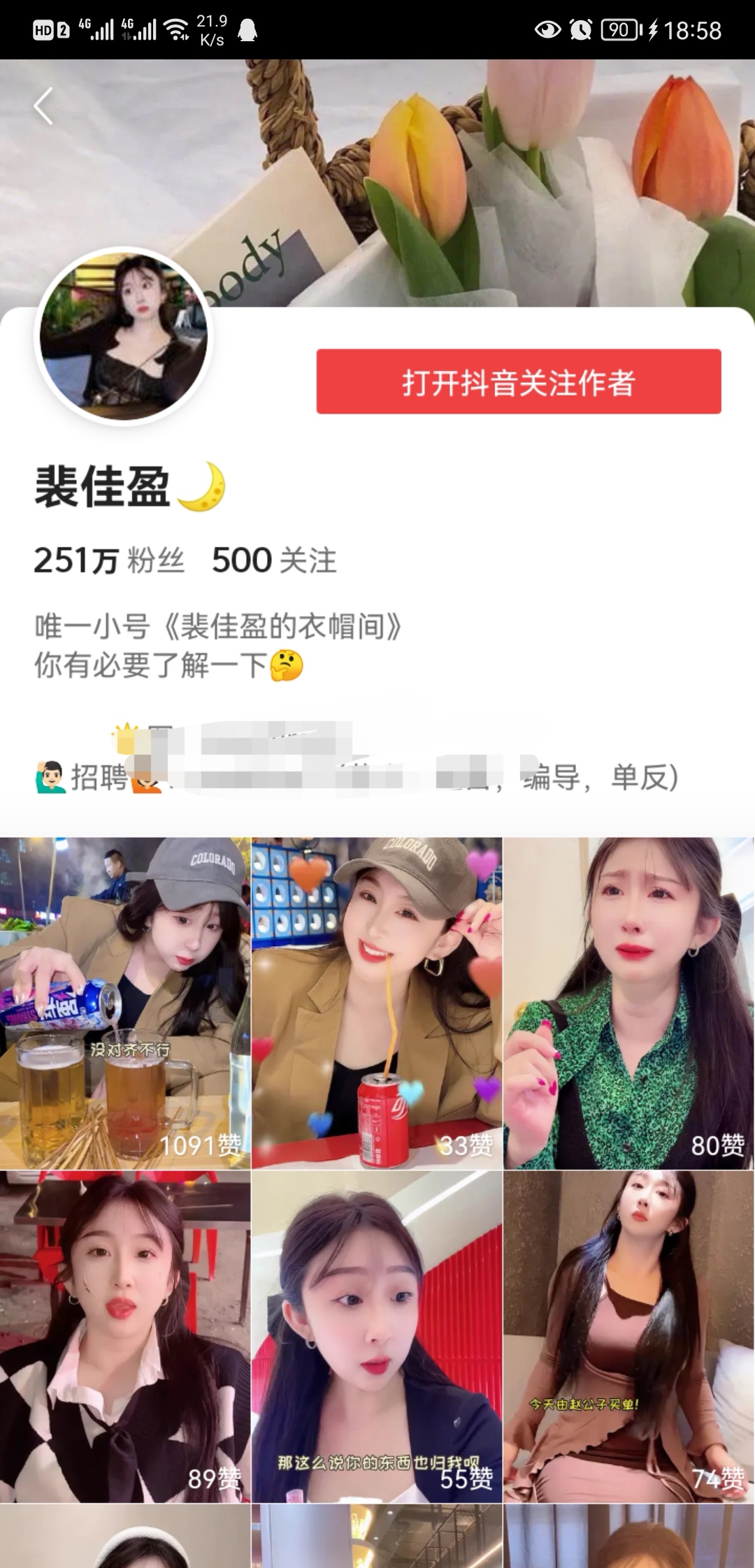Open the video with 89赞
Screen dimensions: 755x1568
124,1336
